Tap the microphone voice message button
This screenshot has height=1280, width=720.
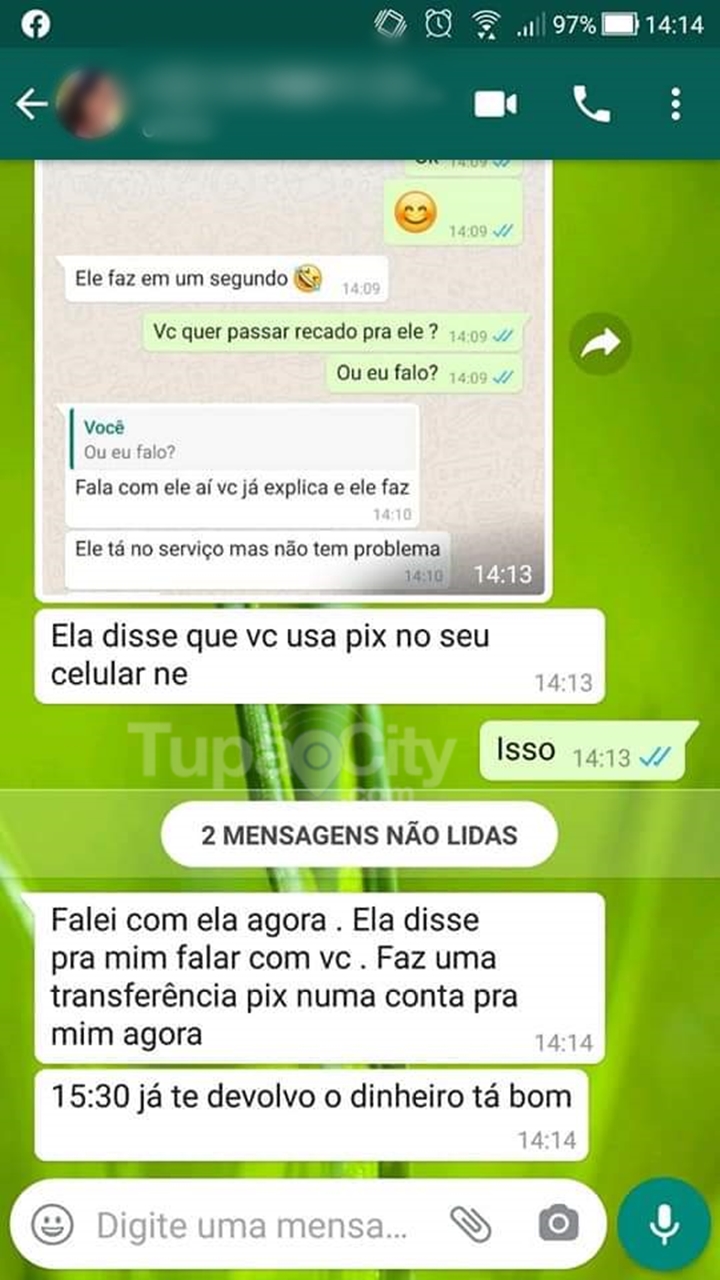664,1224
